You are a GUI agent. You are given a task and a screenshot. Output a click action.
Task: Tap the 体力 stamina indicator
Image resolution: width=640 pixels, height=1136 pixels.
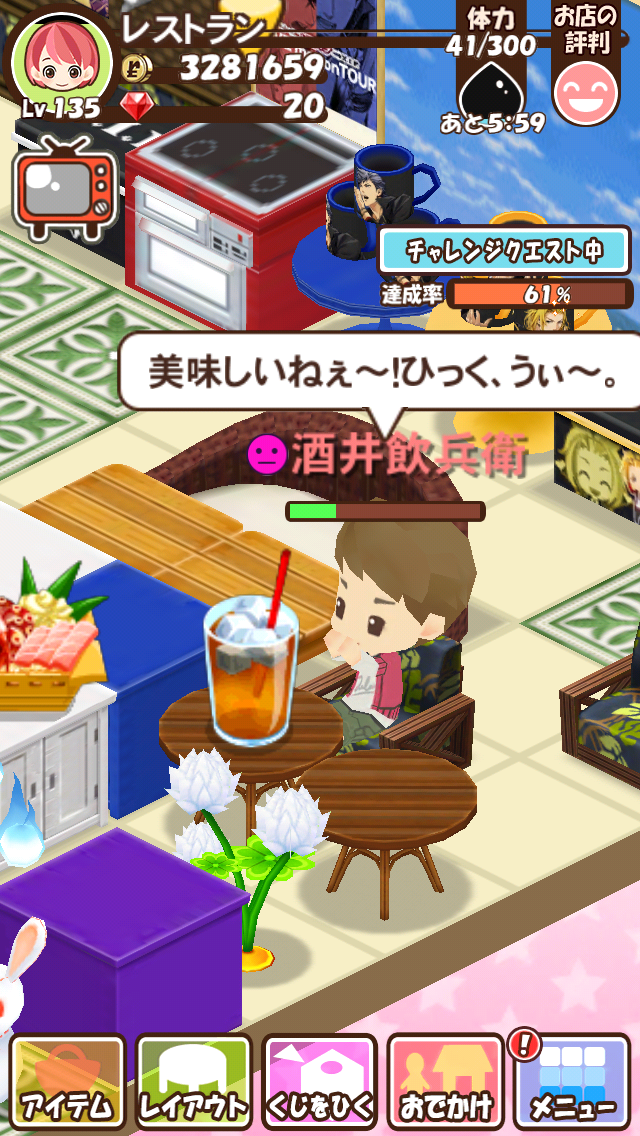(494, 75)
